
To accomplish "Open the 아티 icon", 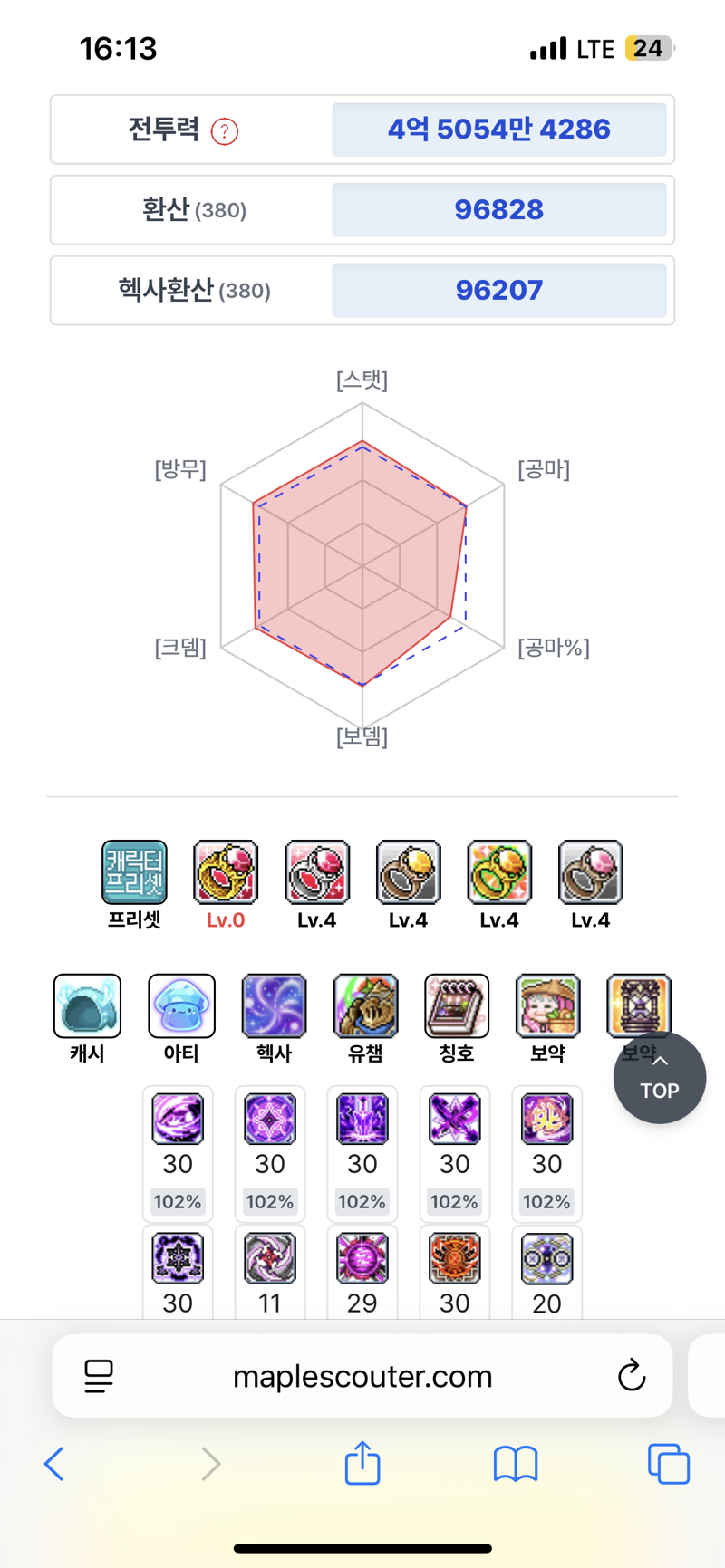I will [181, 1005].
